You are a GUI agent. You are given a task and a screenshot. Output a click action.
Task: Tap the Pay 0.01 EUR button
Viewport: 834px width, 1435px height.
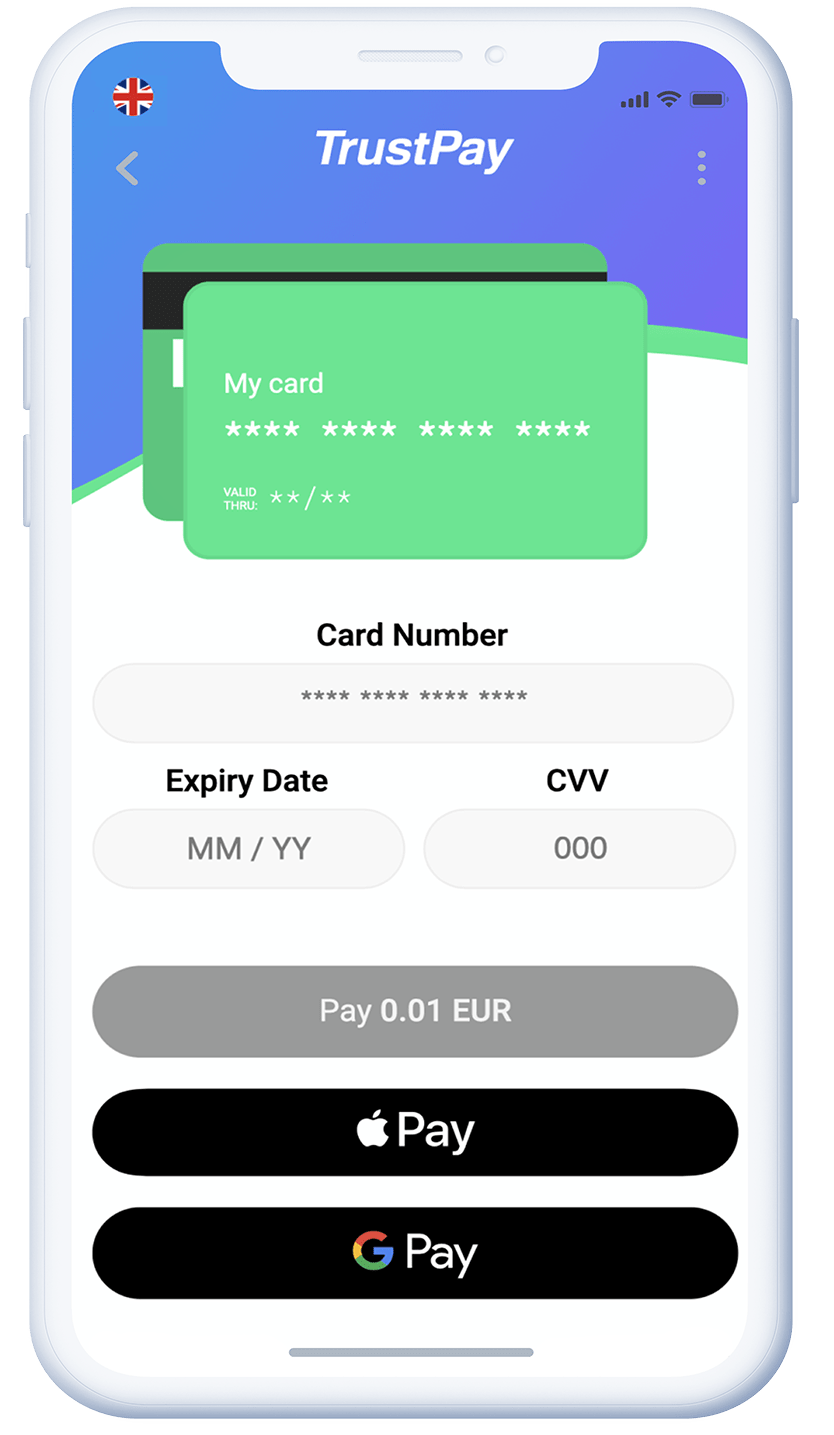(415, 1011)
